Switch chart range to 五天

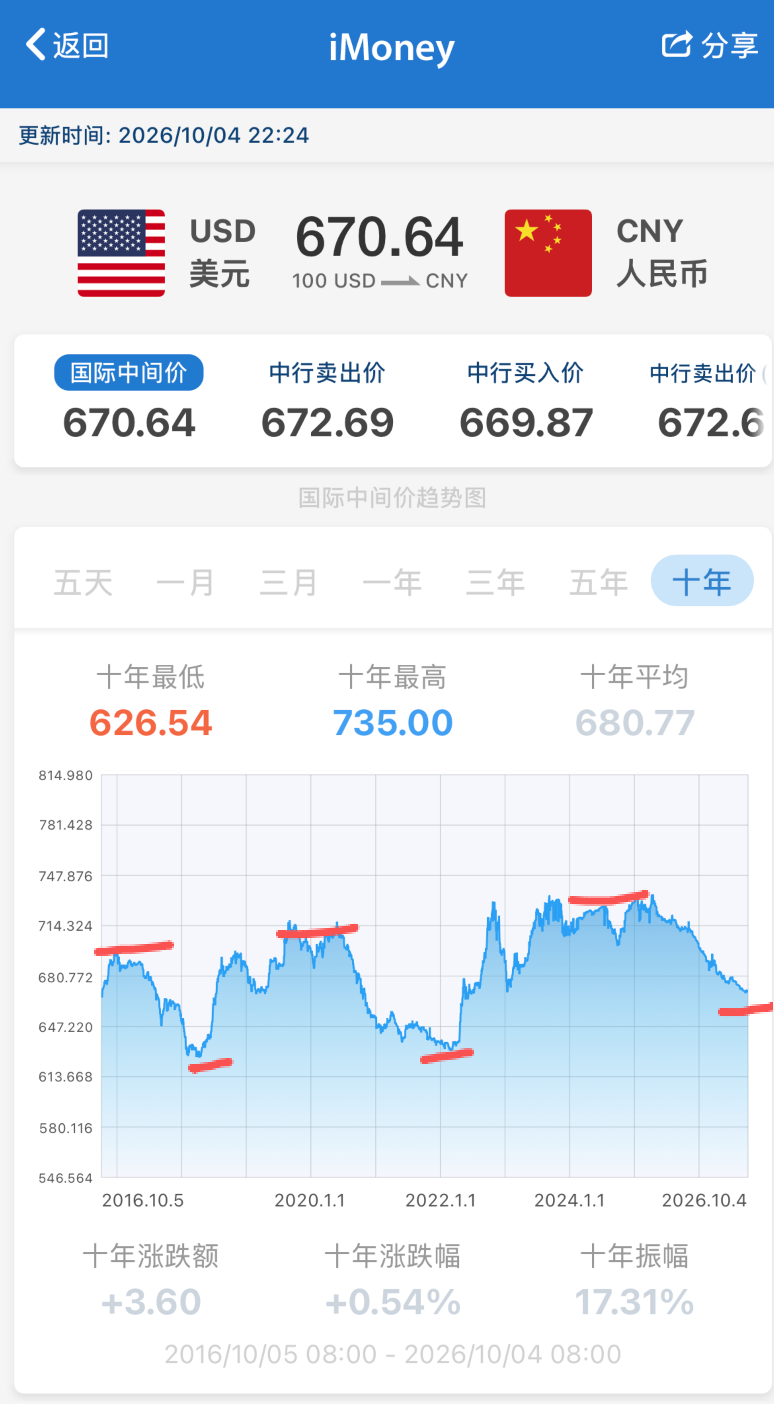pos(83,582)
